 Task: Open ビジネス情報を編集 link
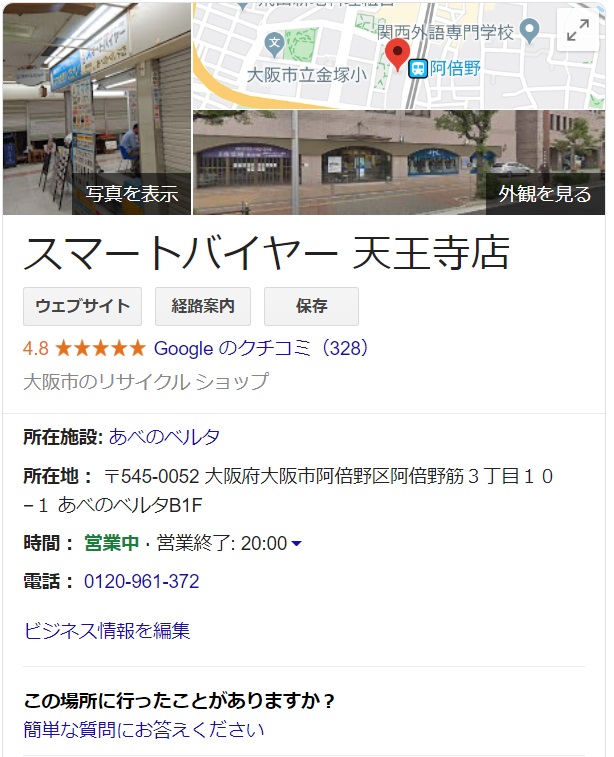click(x=107, y=630)
